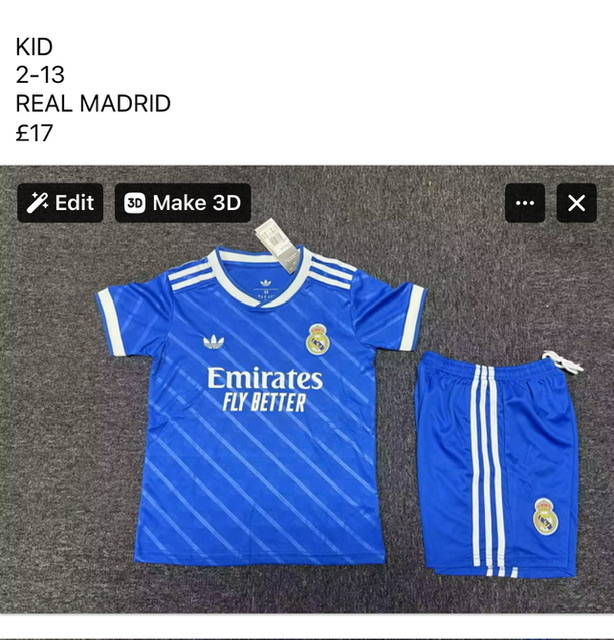Close the photo viewer
The width and height of the screenshot is (614, 640).
coord(576,203)
